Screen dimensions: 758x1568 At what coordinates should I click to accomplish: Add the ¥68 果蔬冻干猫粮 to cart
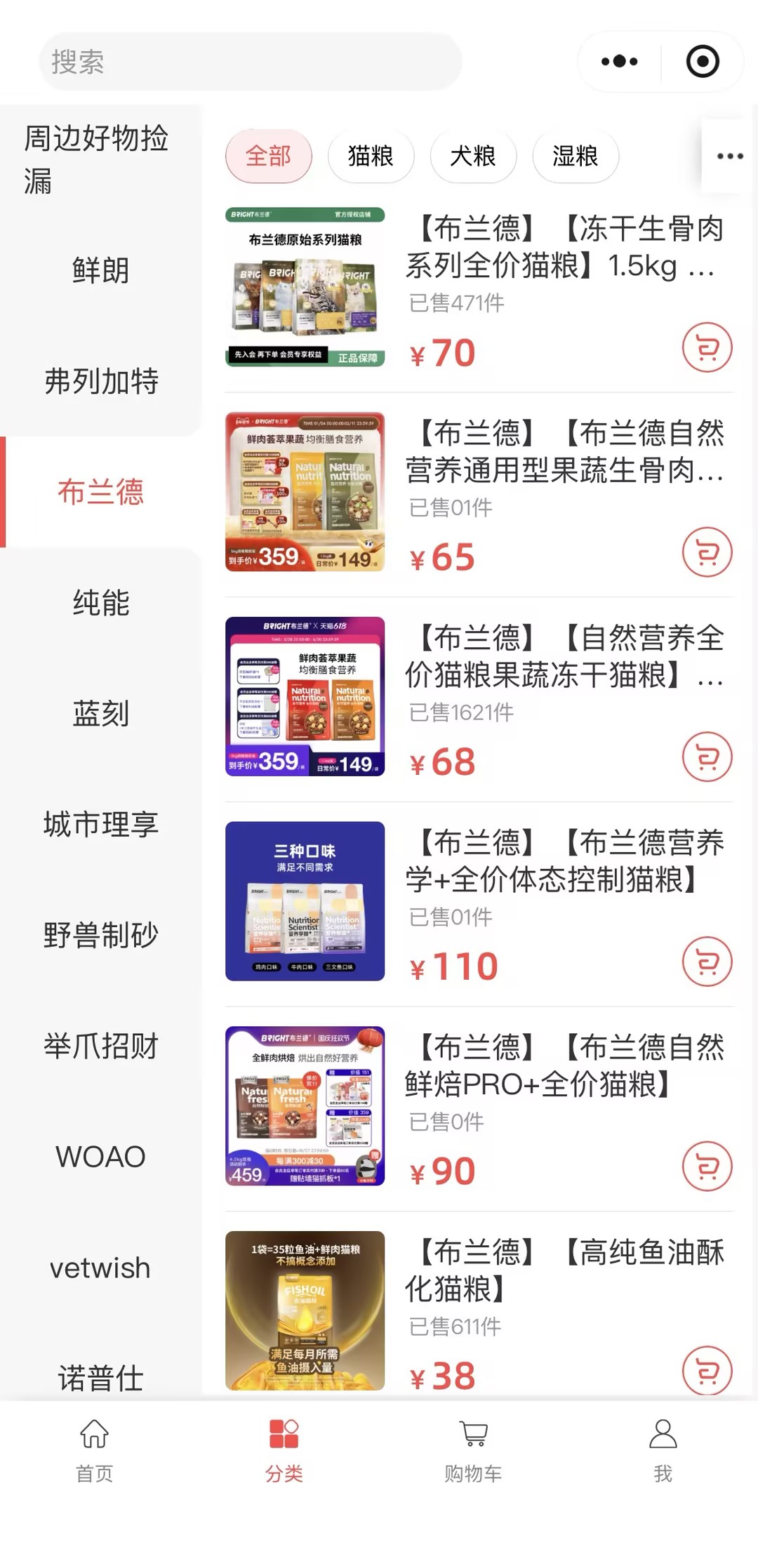pyautogui.click(x=707, y=757)
